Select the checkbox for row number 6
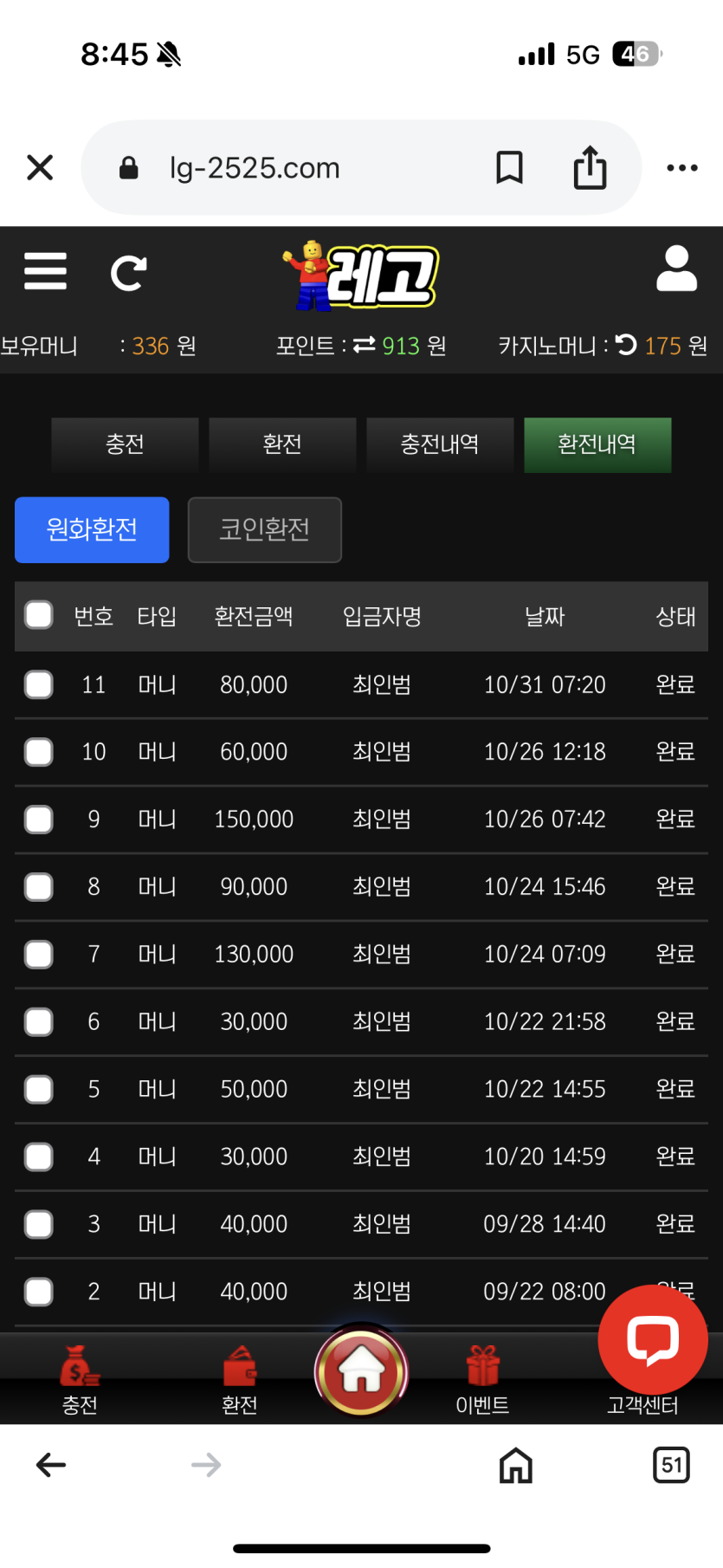 [x=39, y=1021]
